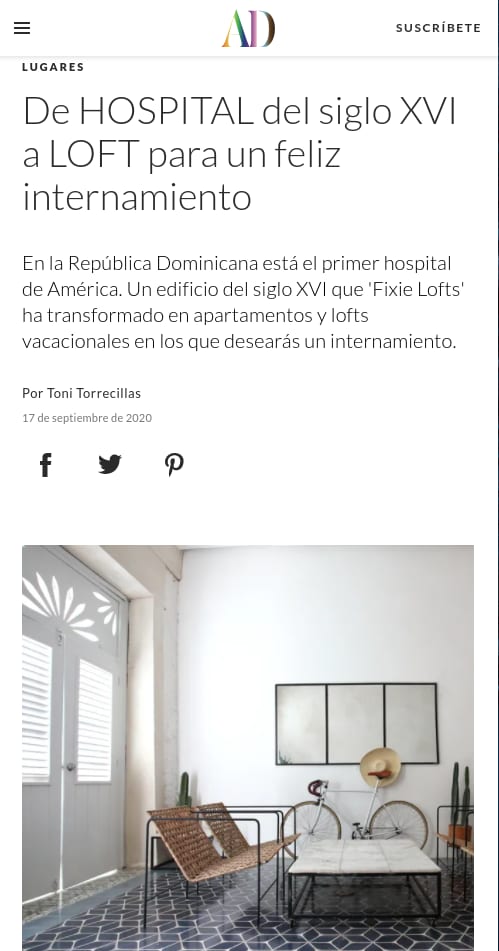Open the LUGARES section
The width and height of the screenshot is (499, 951).
tap(53, 67)
